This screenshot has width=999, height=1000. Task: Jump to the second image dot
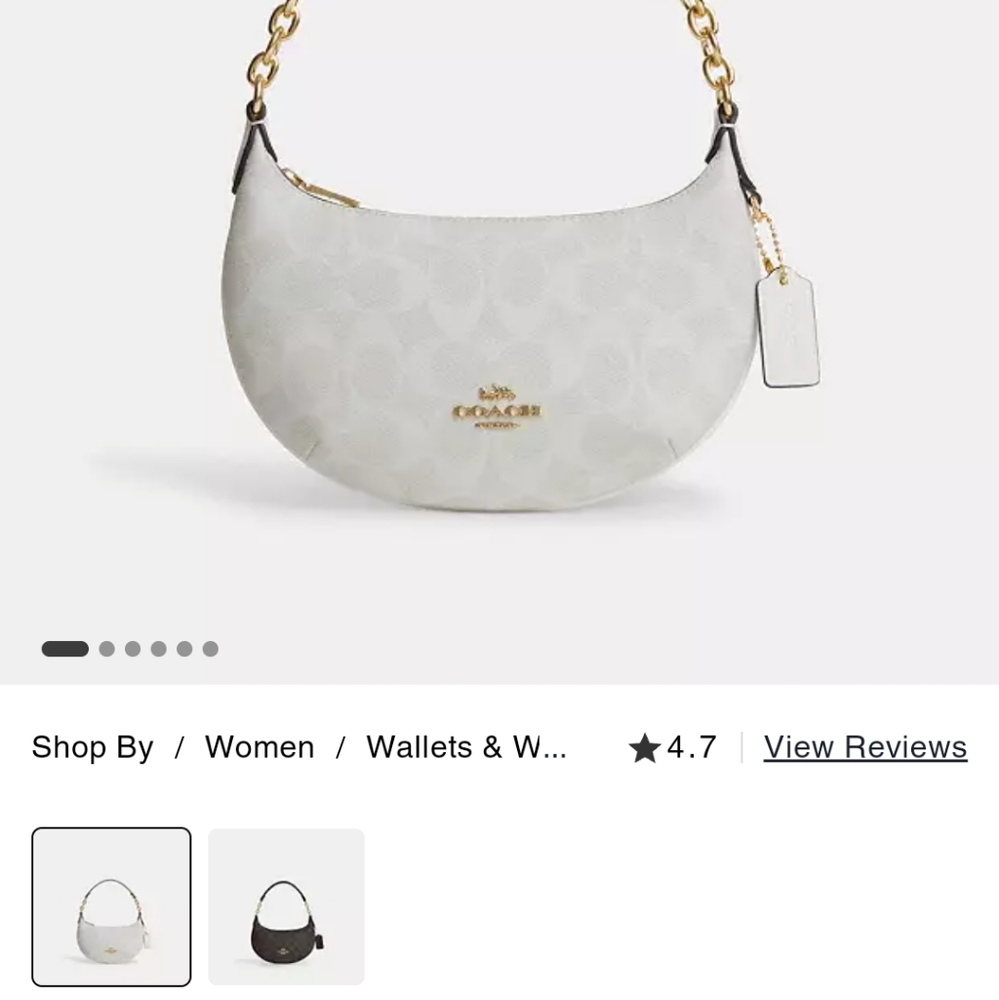point(107,649)
